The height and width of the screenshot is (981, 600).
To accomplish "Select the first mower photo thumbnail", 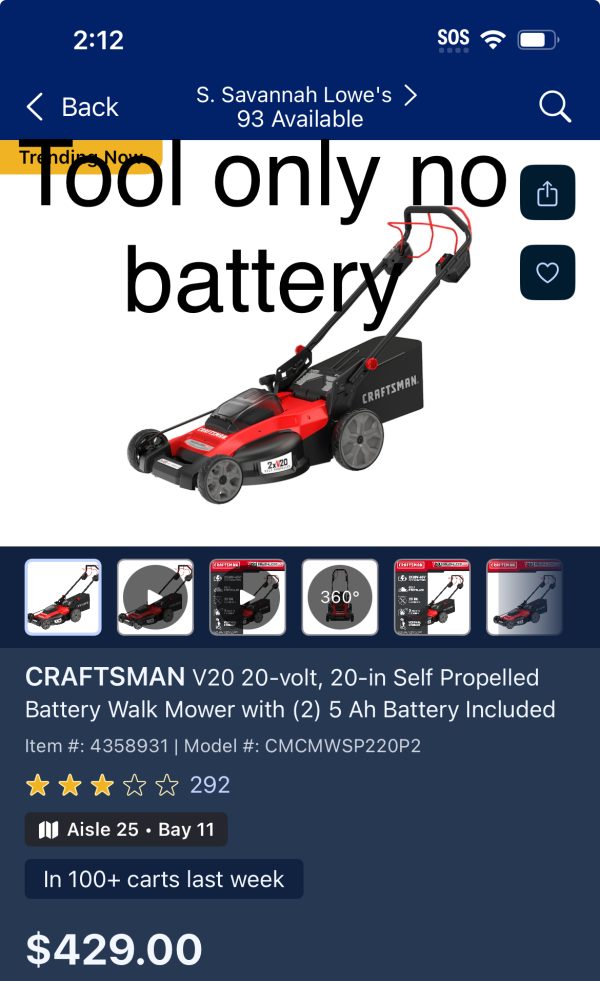I will click(x=63, y=597).
